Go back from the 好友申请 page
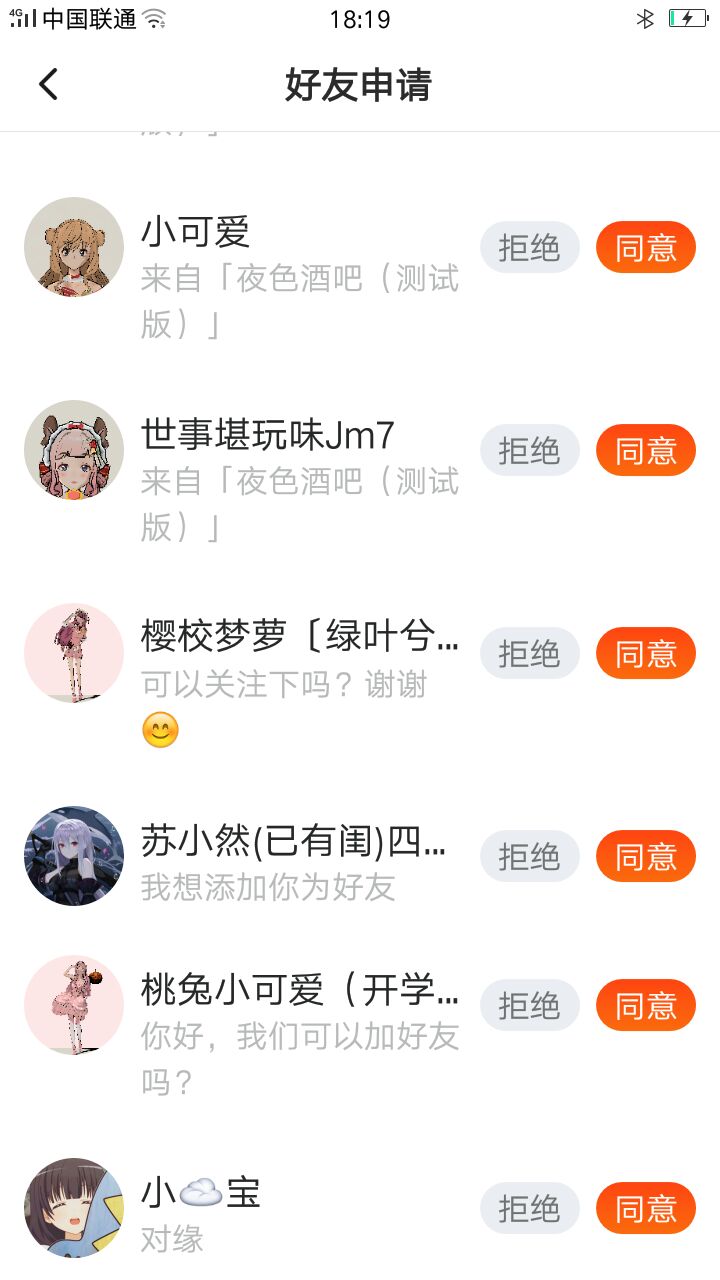 (49, 85)
